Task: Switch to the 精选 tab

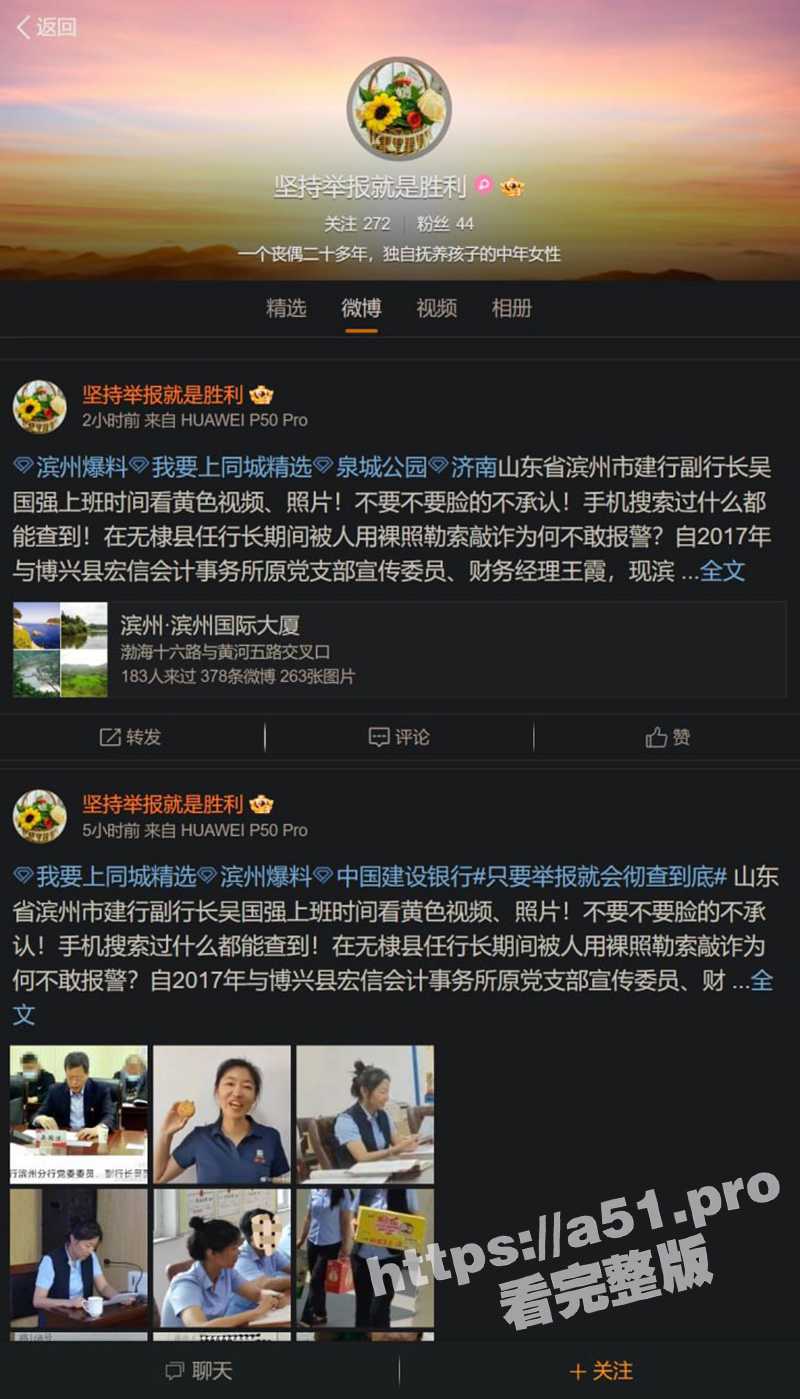Action: 286,308
